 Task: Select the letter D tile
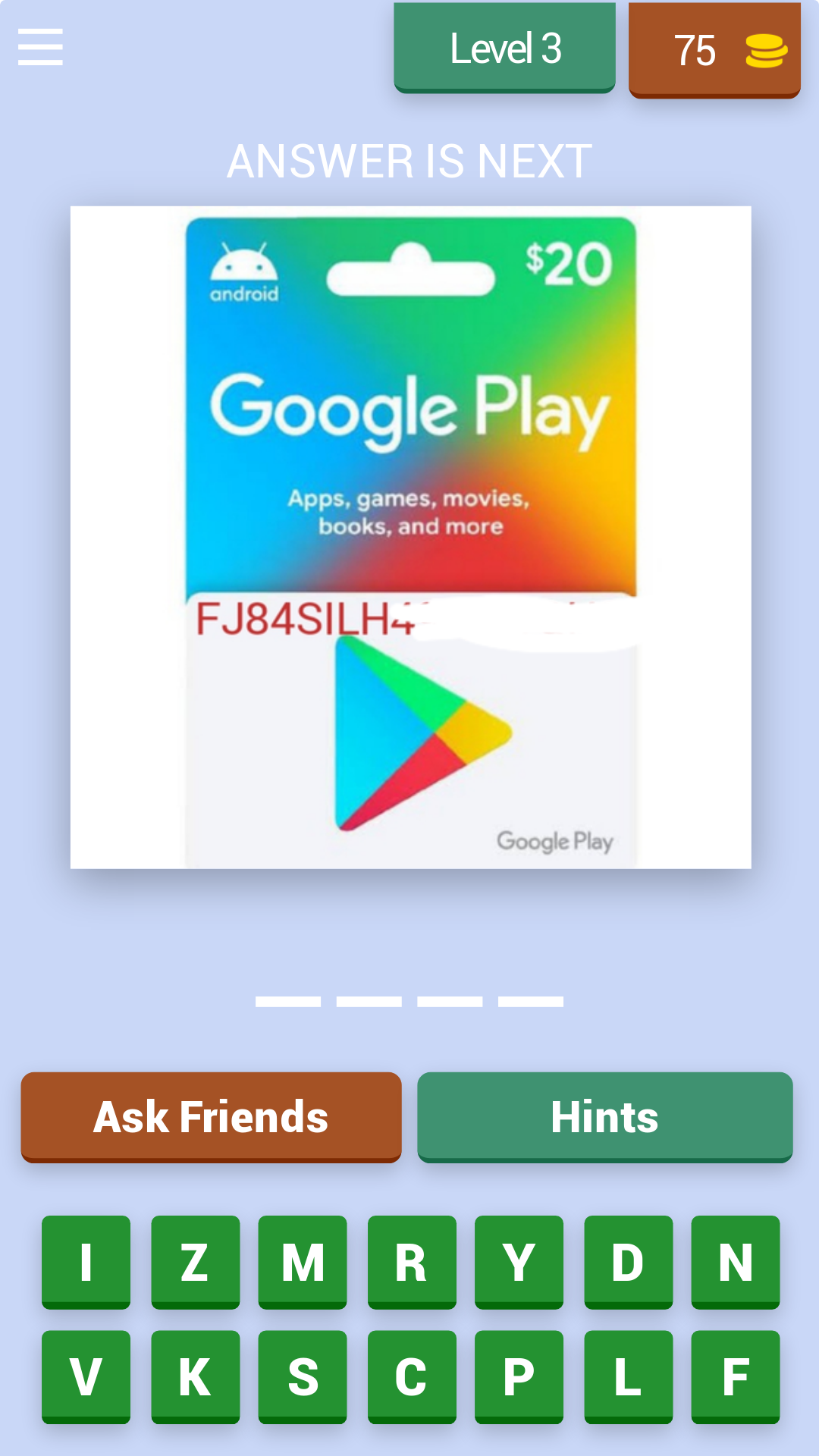click(627, 1260)
